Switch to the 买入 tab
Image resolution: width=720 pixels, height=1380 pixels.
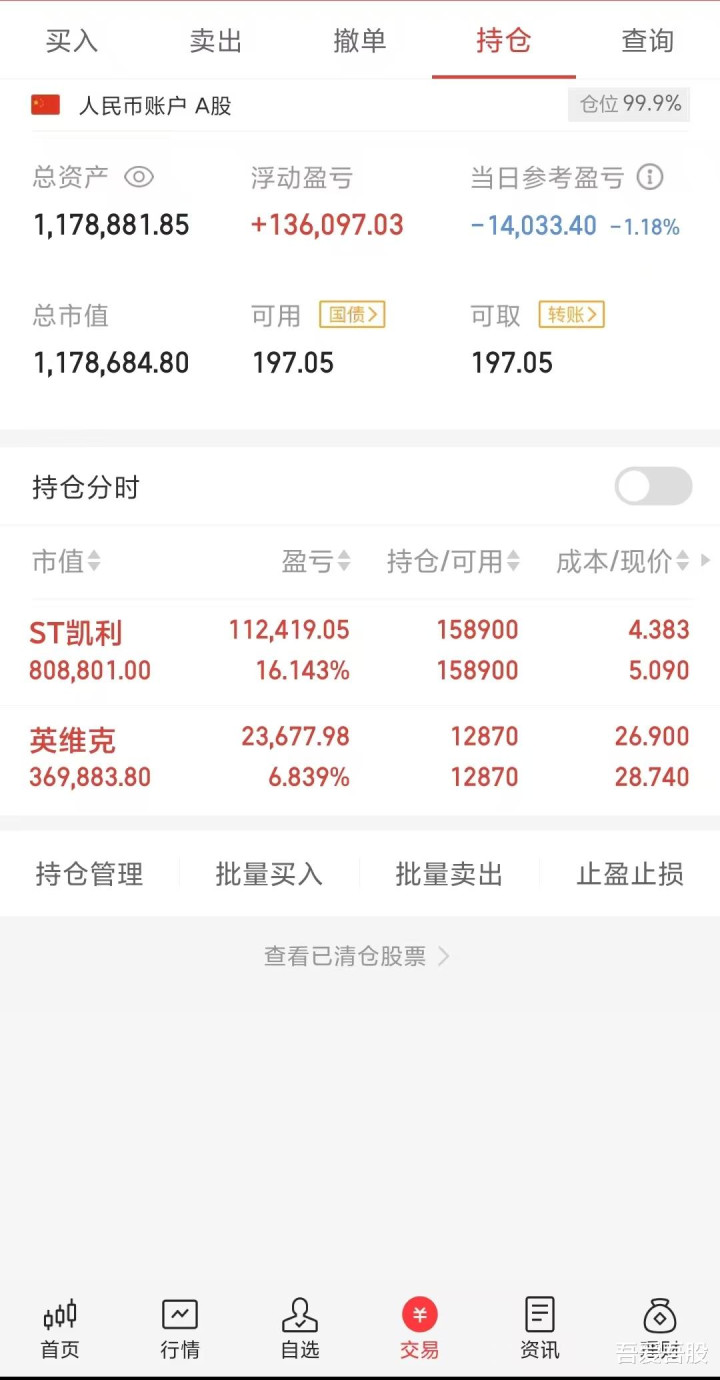(x=72, y=41)
